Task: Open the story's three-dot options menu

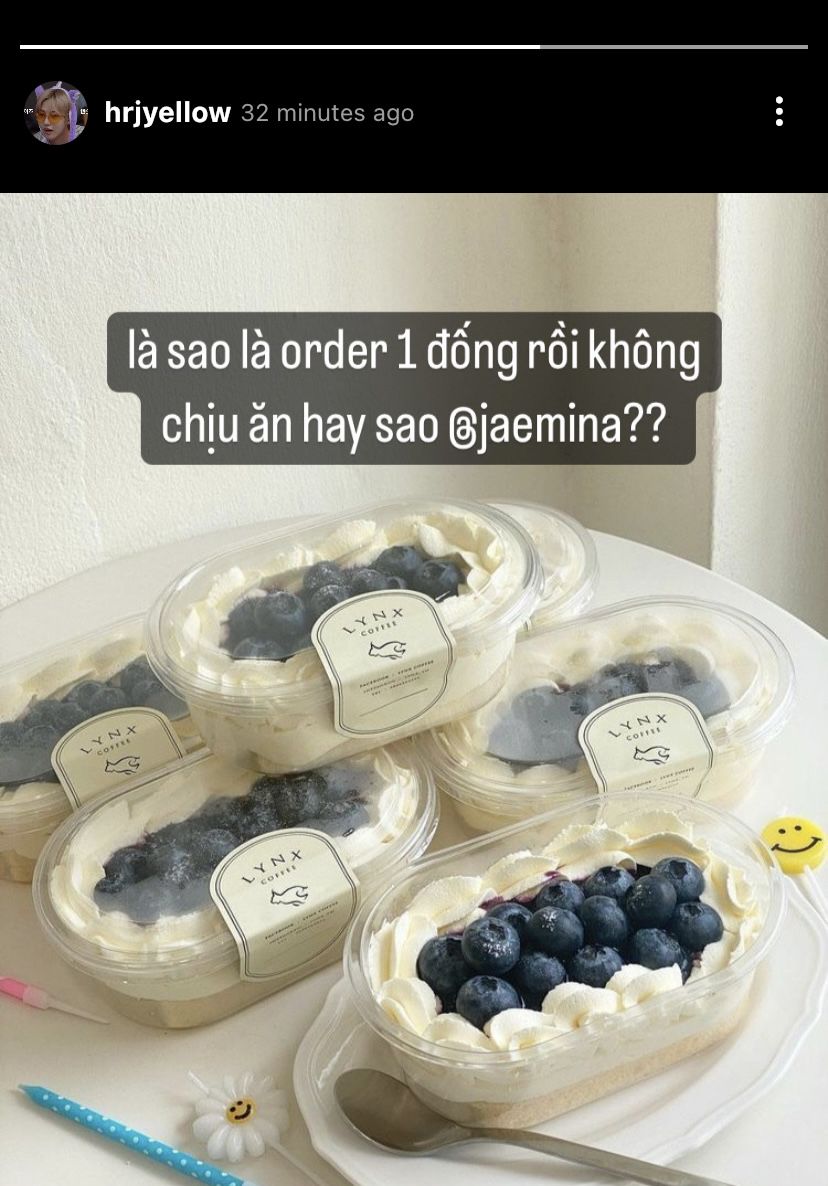Action: [779, 112]
